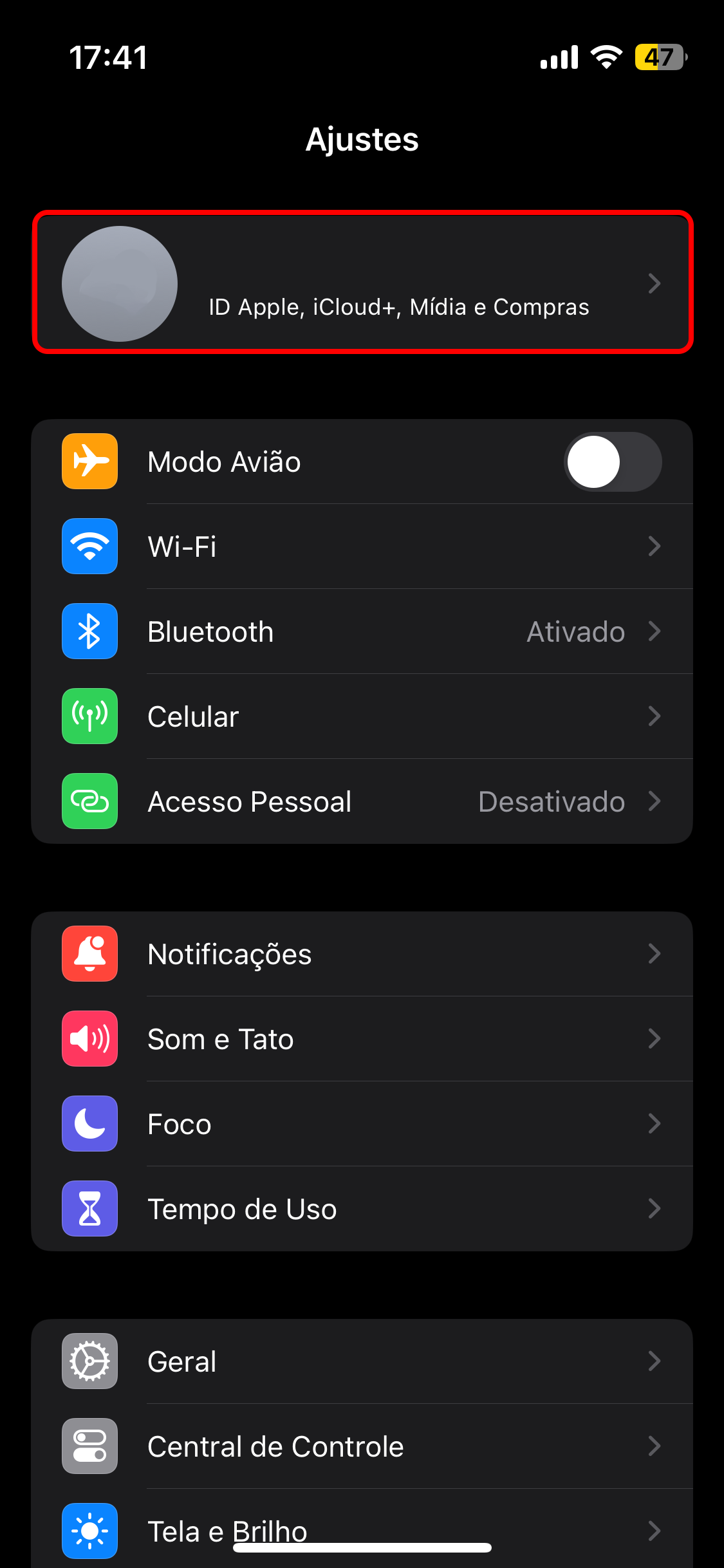Open Geral settings
The height and width of the screenshot is (1568, 724).
click(362, 1361)
